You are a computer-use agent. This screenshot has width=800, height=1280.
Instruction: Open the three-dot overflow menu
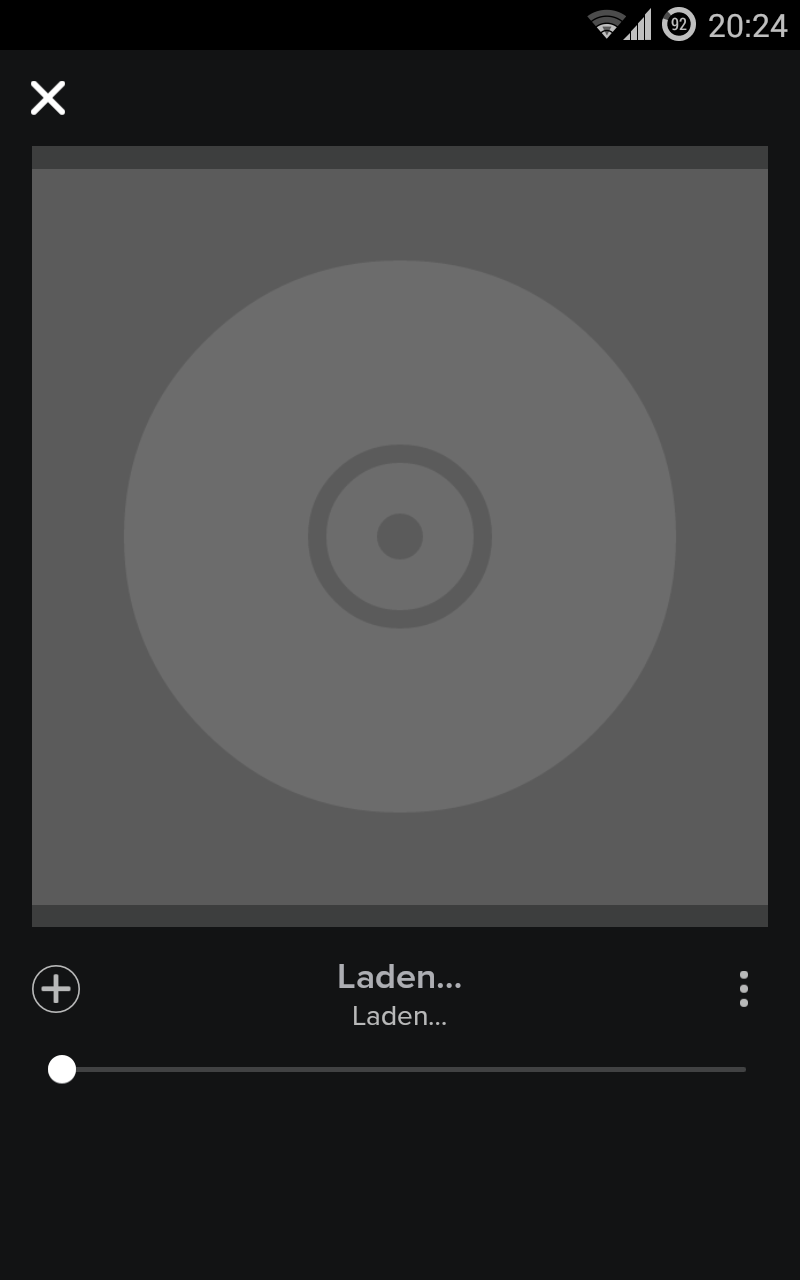point(744,989)
